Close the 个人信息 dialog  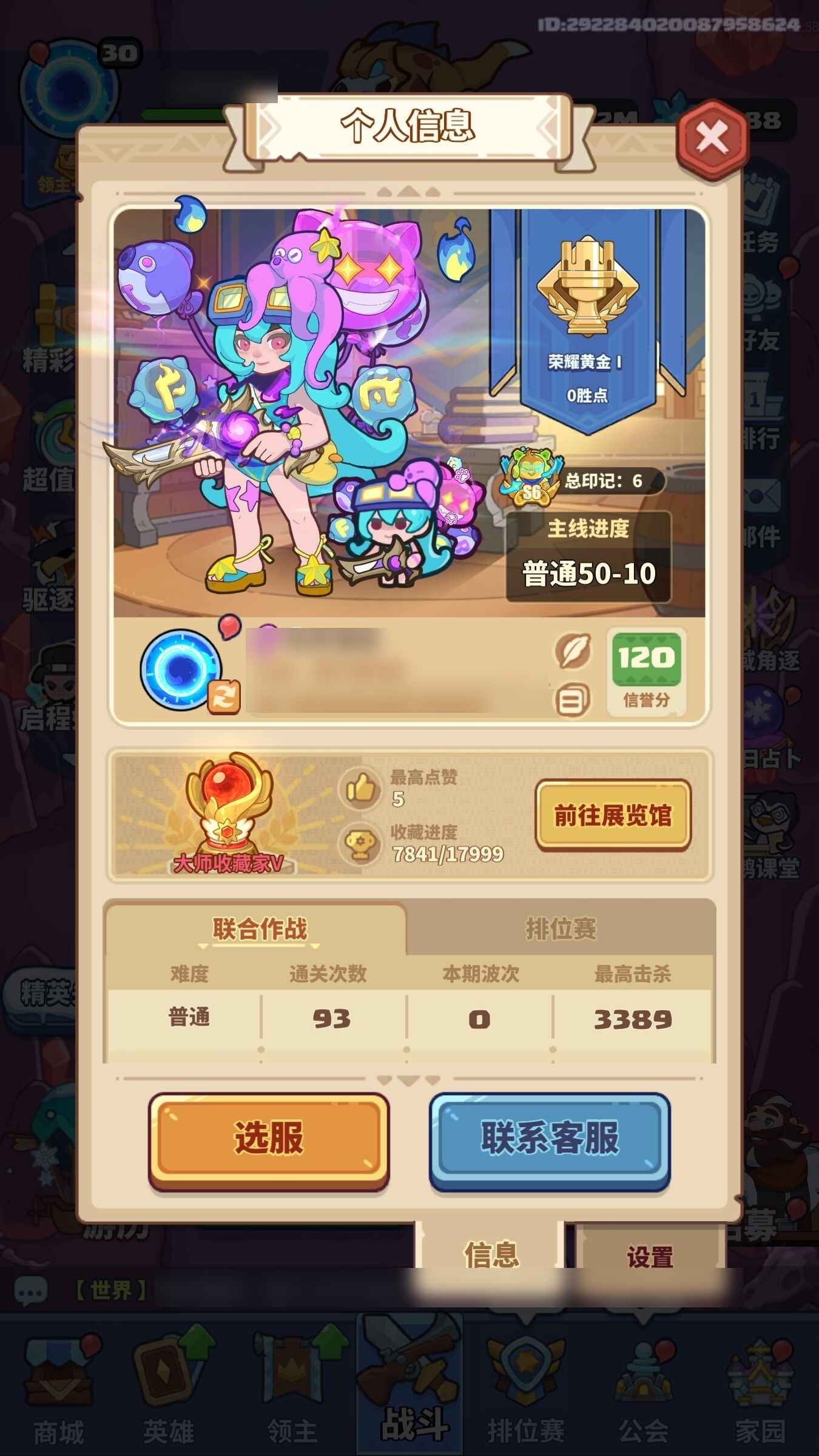(712, 138)
